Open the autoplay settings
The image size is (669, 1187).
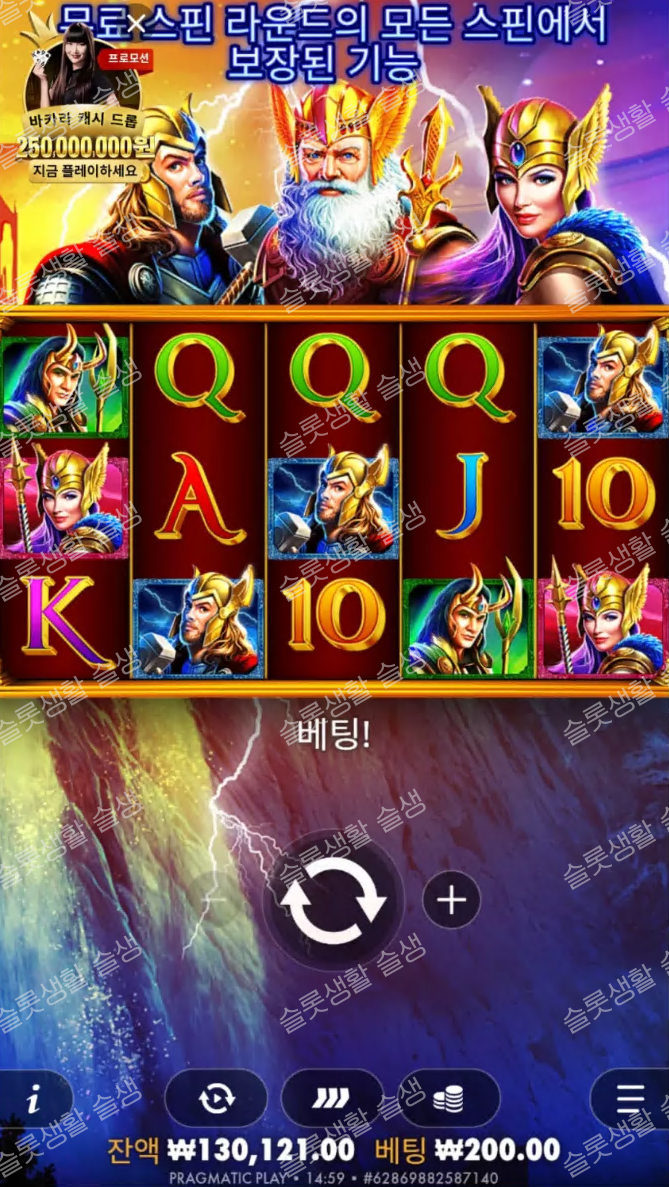pyautogui.click(x=215, y=1099)
